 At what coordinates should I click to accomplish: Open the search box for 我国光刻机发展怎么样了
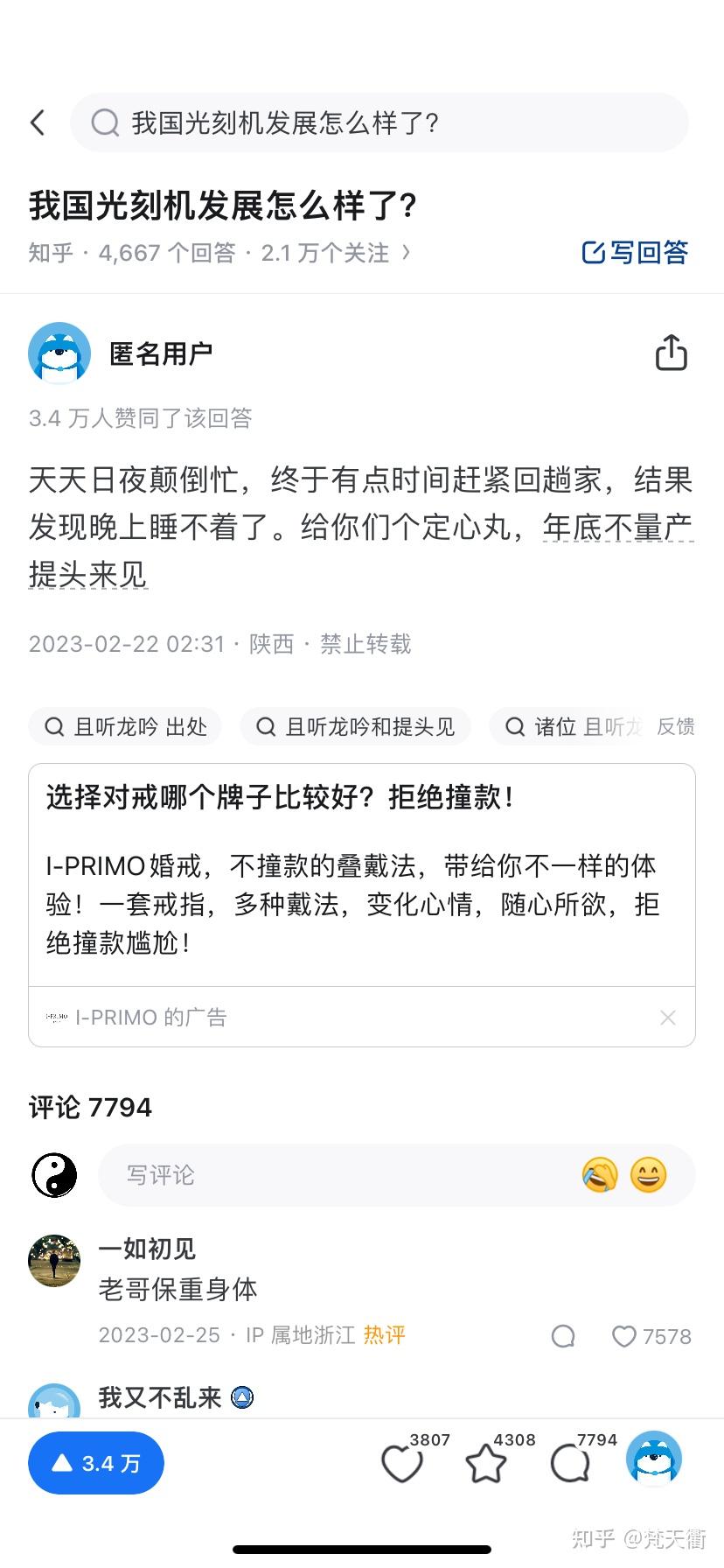click(x=379, y=122)
